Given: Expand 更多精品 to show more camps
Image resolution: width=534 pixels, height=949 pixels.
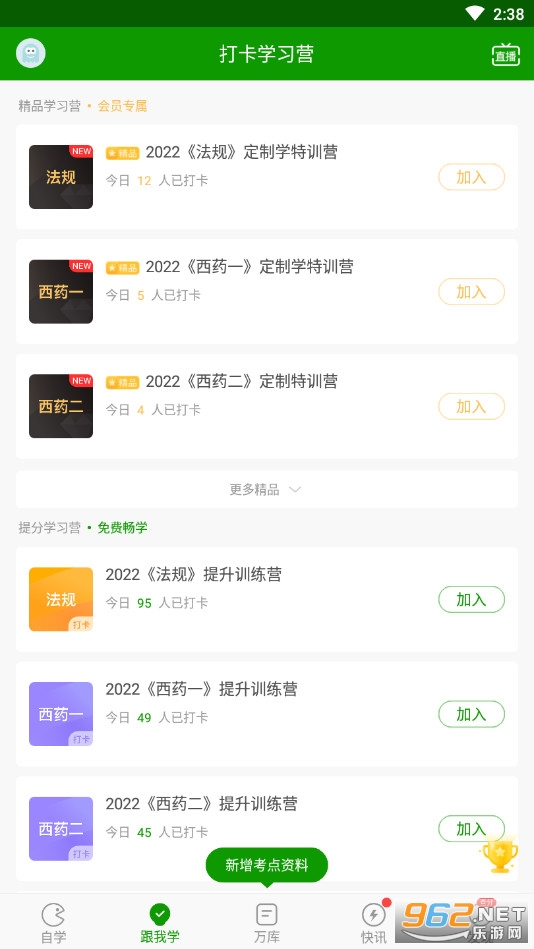Looking at the screenshot, I should (266, 489).
